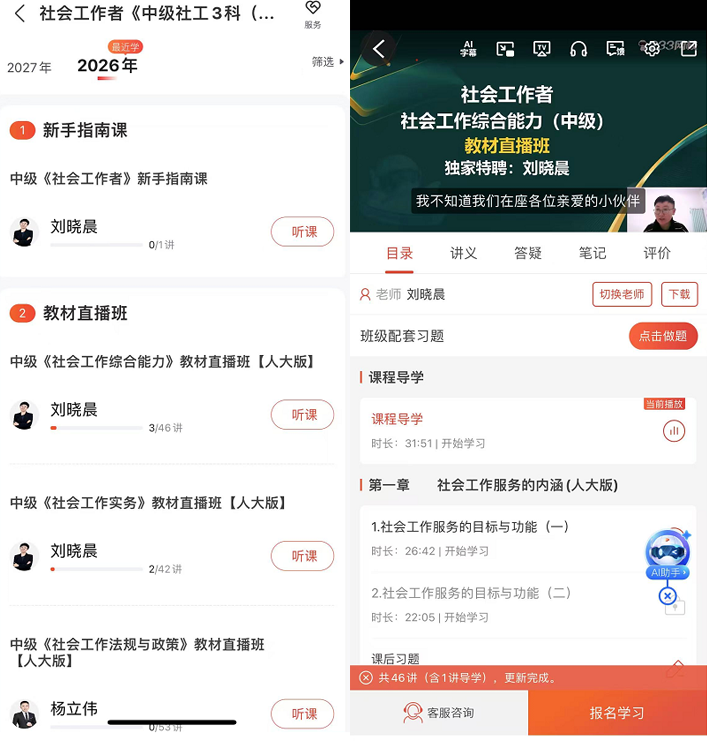This screenshot has height=742, width=707.
Task: Tap 听课 for 新手指南课
Action: pyautogui.click(x=302, y=231)
